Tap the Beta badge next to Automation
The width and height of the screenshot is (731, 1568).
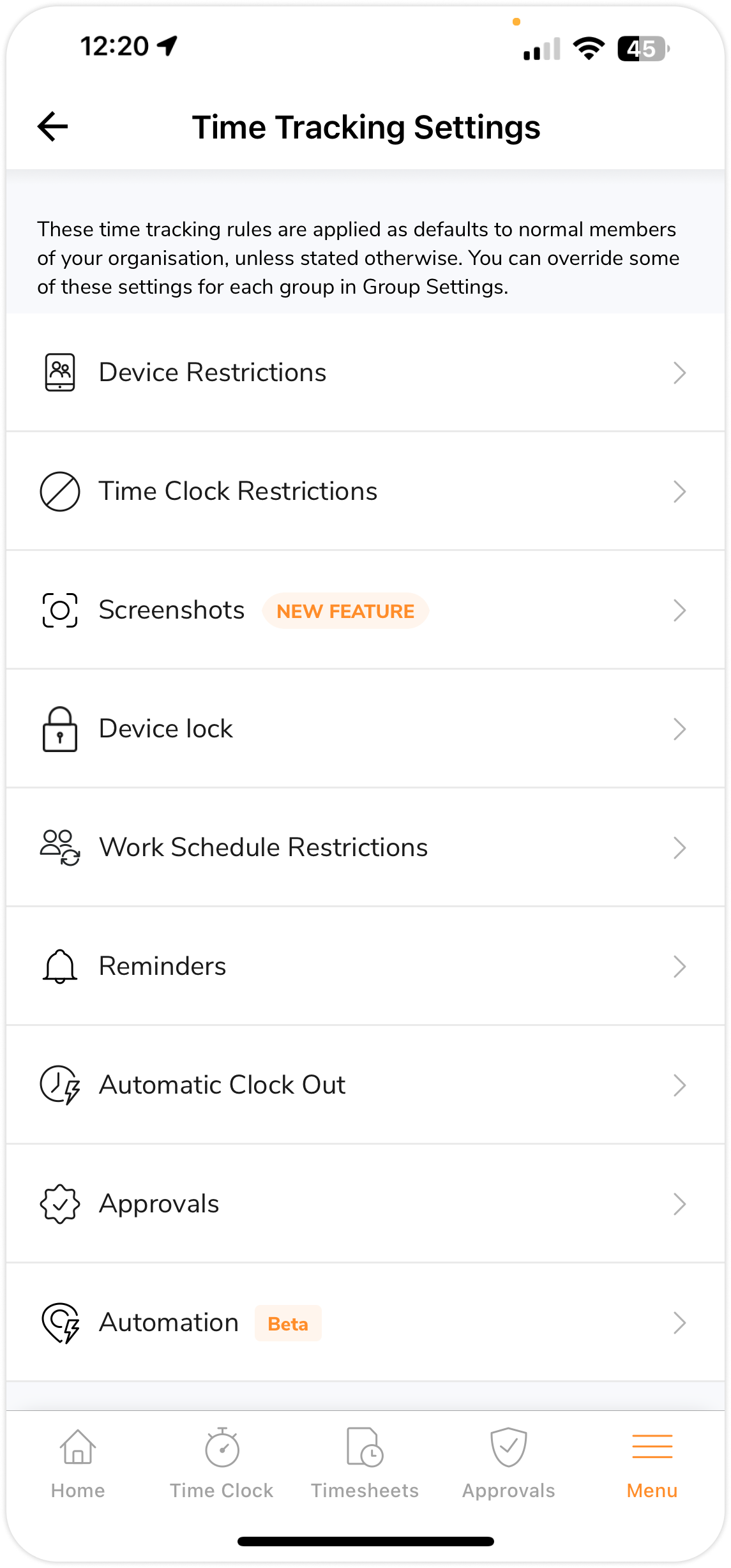click(x=288, y=1324)
